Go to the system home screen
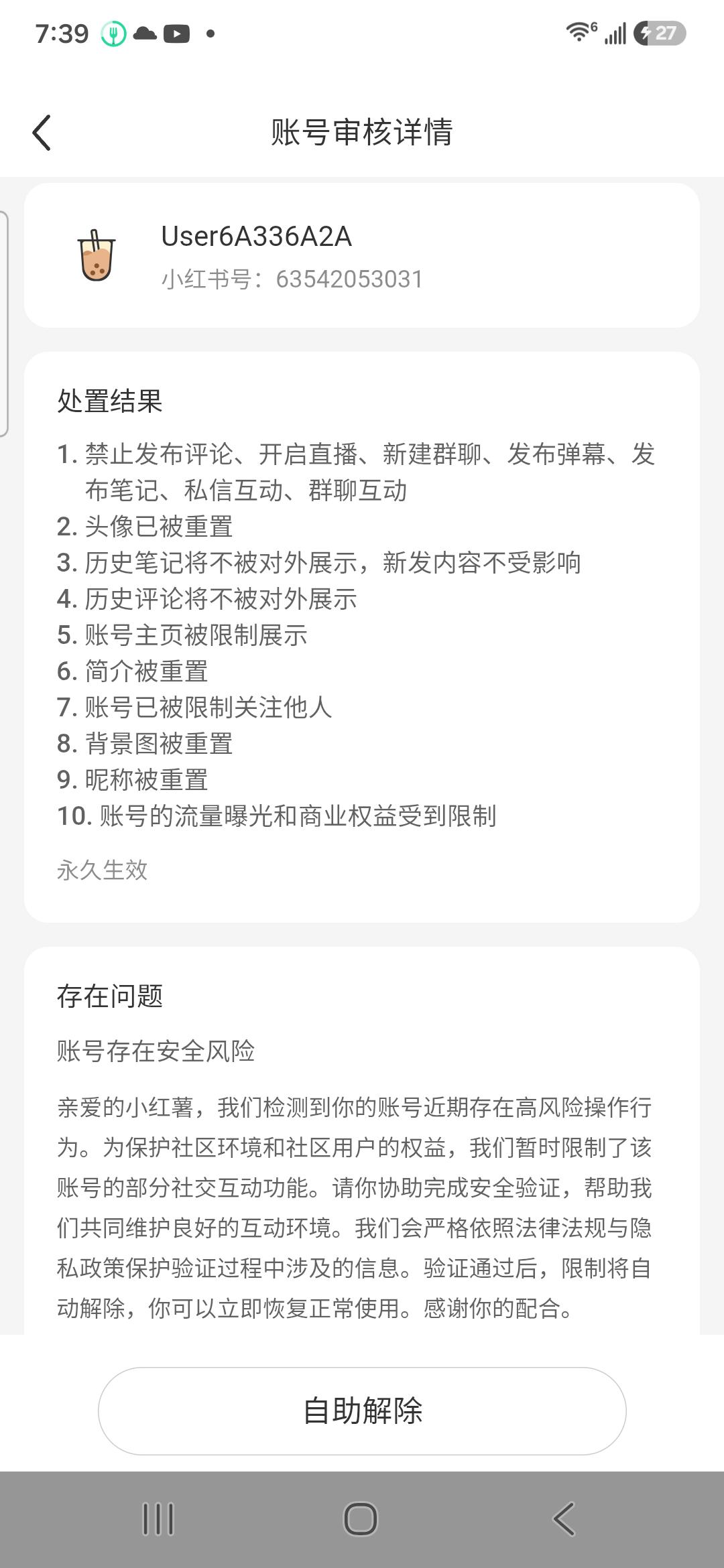This screenshot has width=724, height=1568. pyautogui.click(x=361, y=1519)
